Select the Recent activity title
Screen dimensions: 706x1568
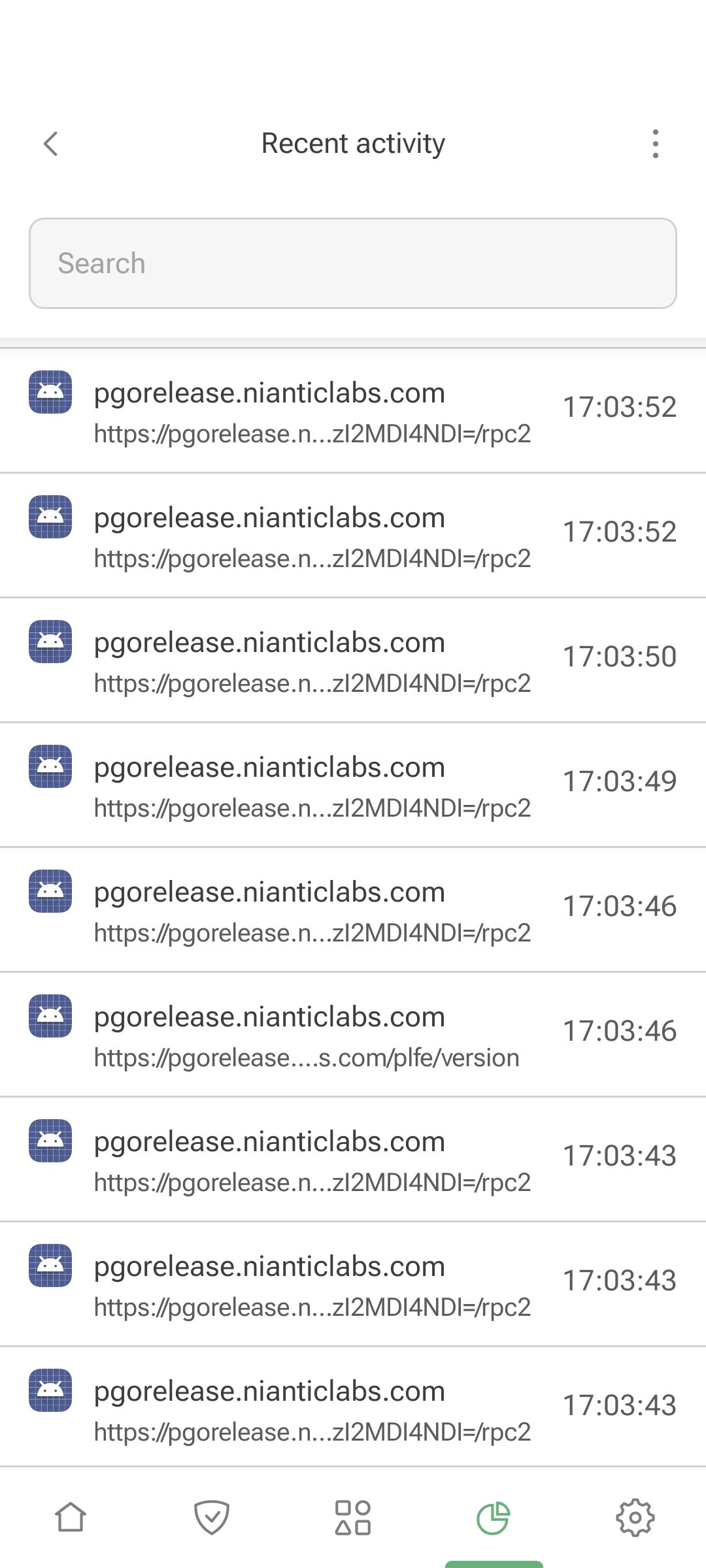pos(353,143)
